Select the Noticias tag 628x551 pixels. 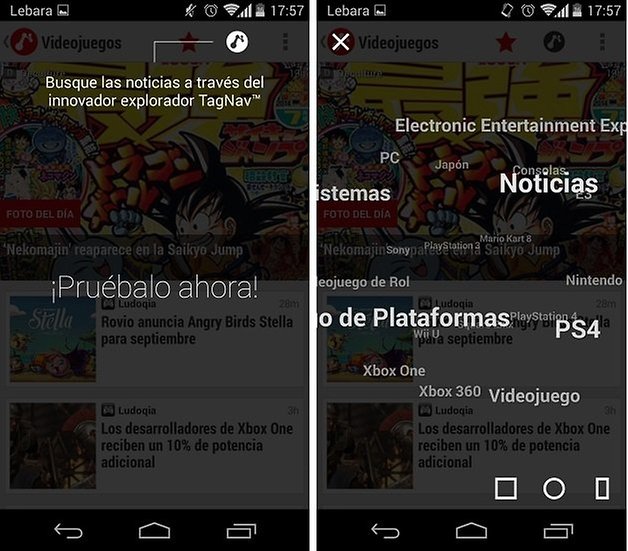point(548,184)
